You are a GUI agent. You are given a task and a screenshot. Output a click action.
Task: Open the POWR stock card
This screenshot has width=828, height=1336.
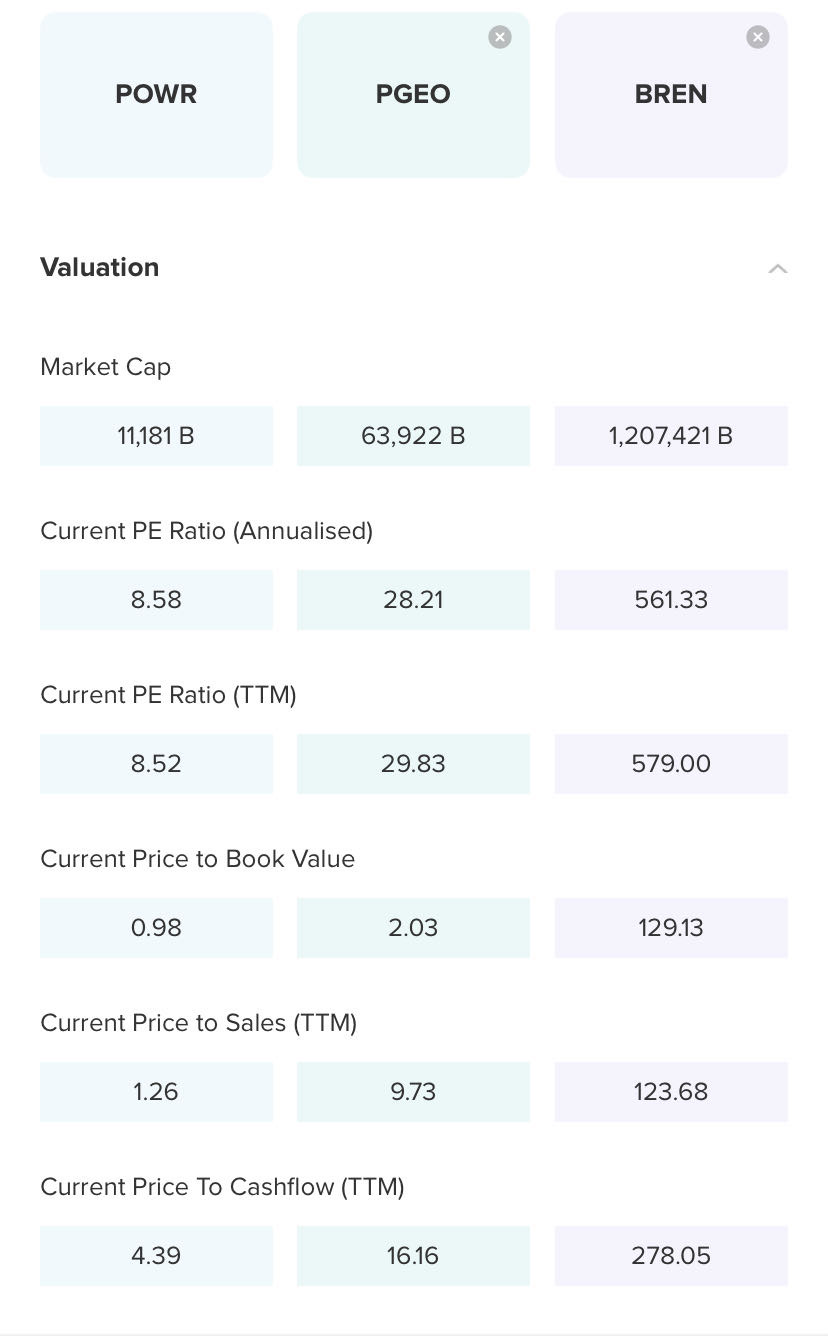156,95
